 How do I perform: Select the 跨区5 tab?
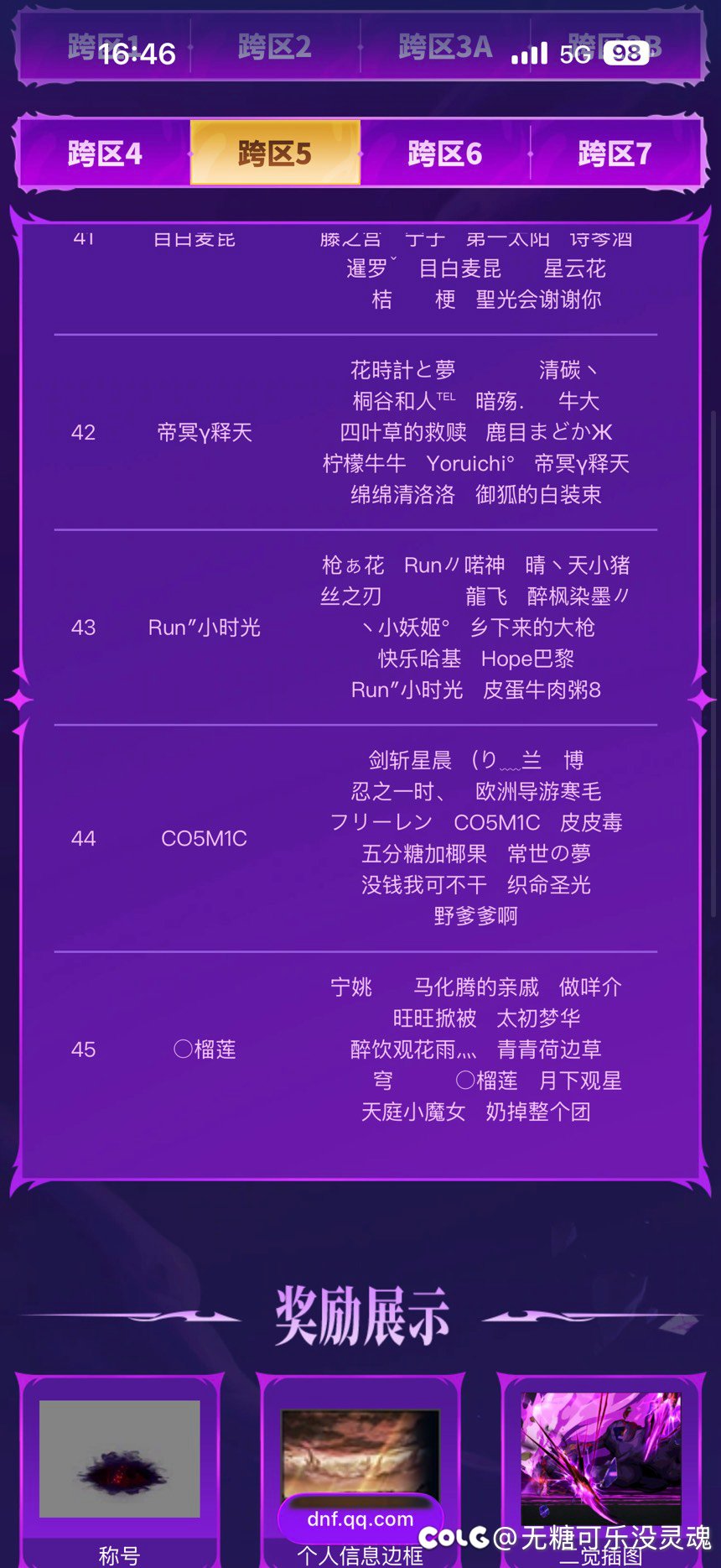coord(275,154)
